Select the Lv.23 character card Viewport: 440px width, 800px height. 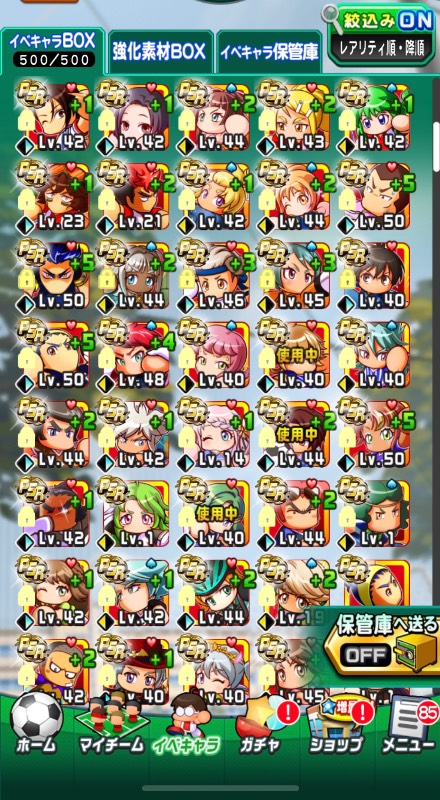coord(54,196)
